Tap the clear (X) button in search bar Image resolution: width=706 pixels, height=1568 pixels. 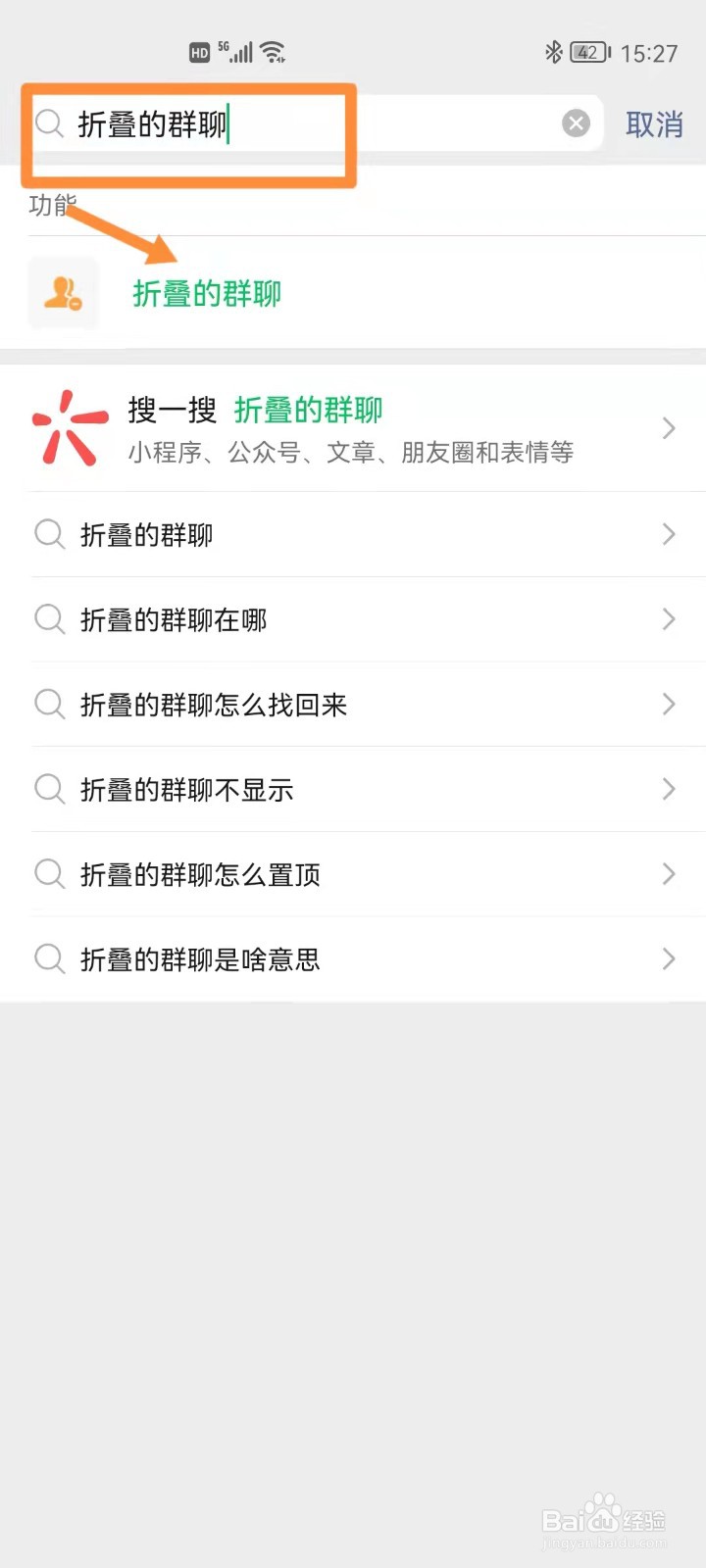(576, 122)
